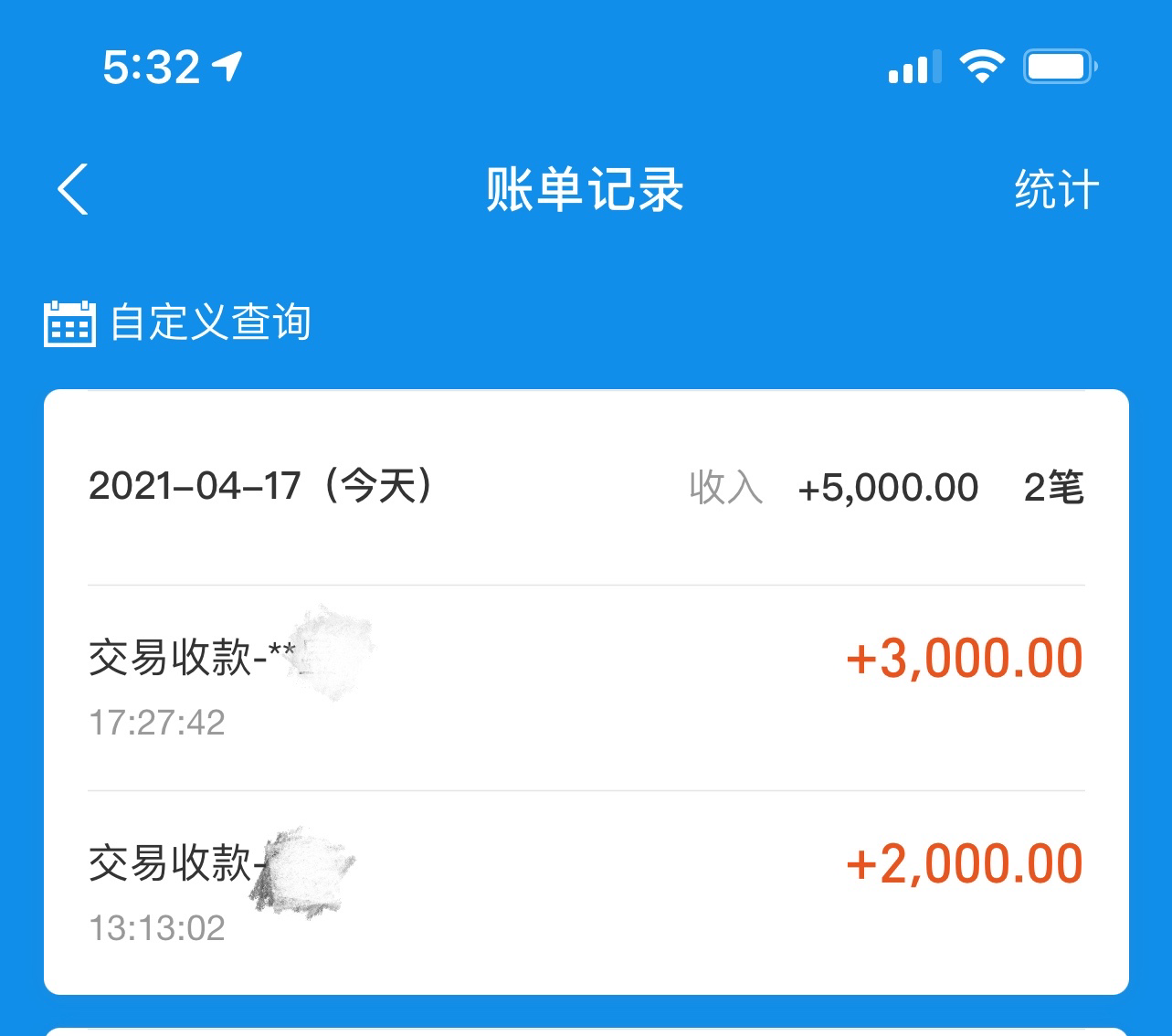Open the +2,000.00 transaction at 13:13:02
The image size is (1172, 1036).
585,892
